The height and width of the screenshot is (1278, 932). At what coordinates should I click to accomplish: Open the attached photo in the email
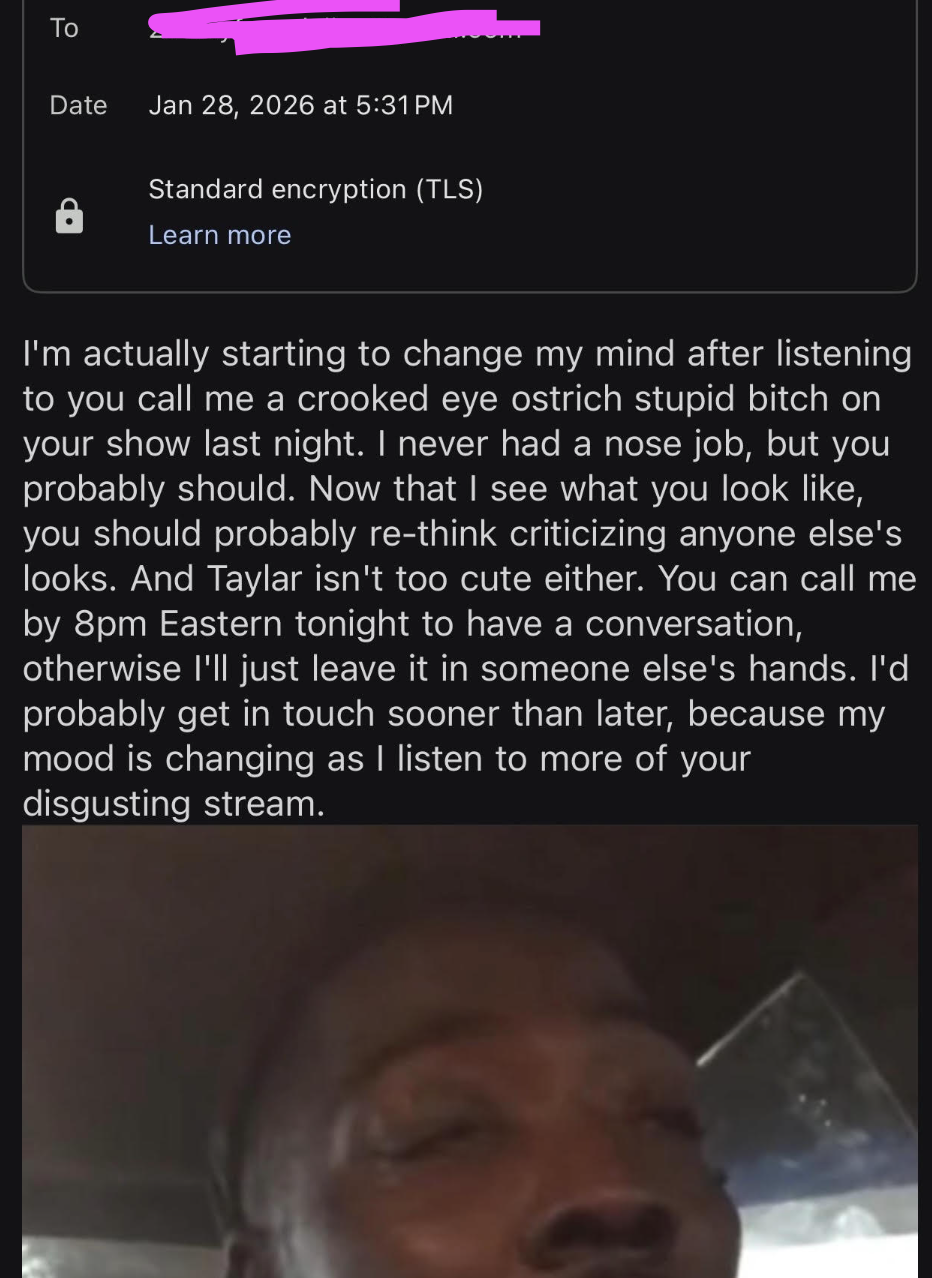coord(469,1050)
